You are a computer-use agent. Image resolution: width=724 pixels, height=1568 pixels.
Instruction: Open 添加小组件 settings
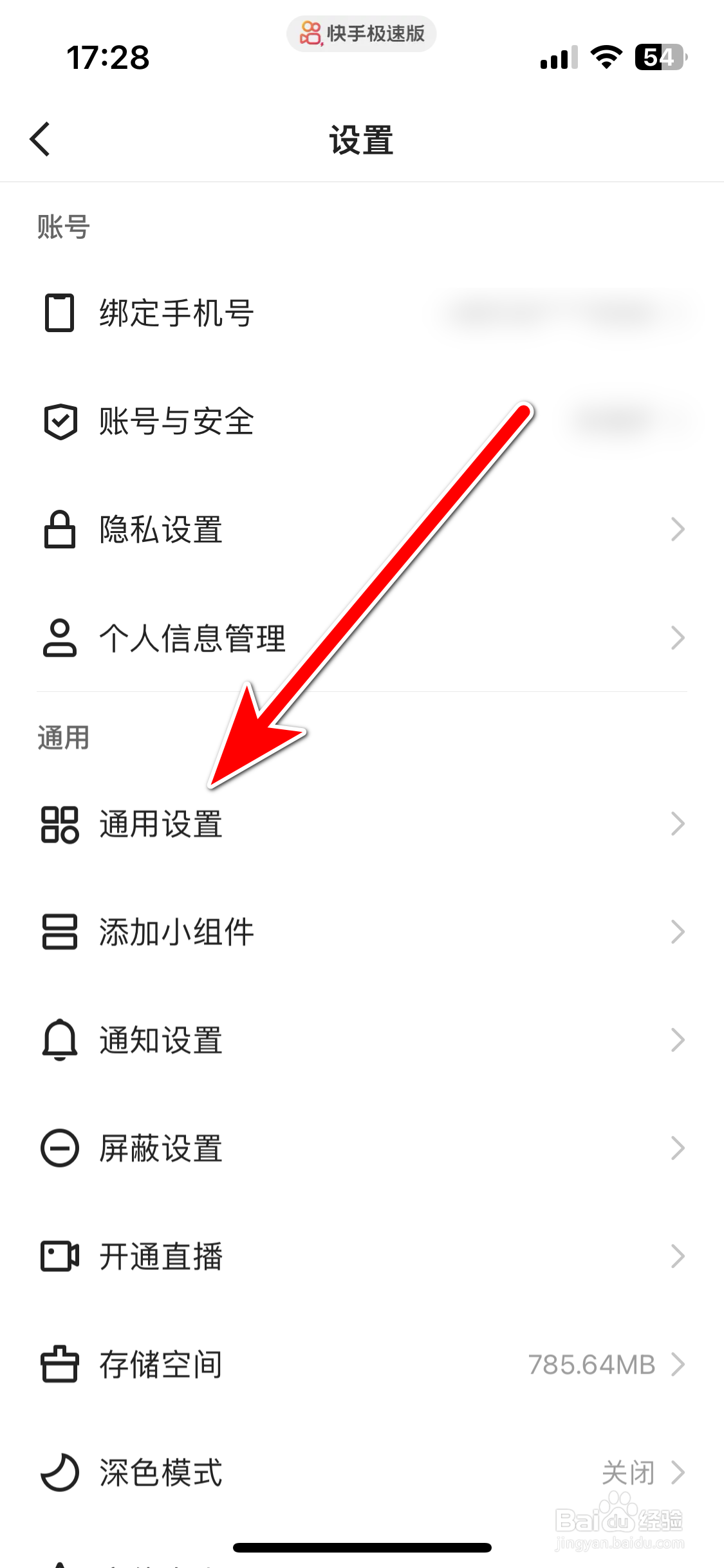pyautogui.click(x=176, y=932)
